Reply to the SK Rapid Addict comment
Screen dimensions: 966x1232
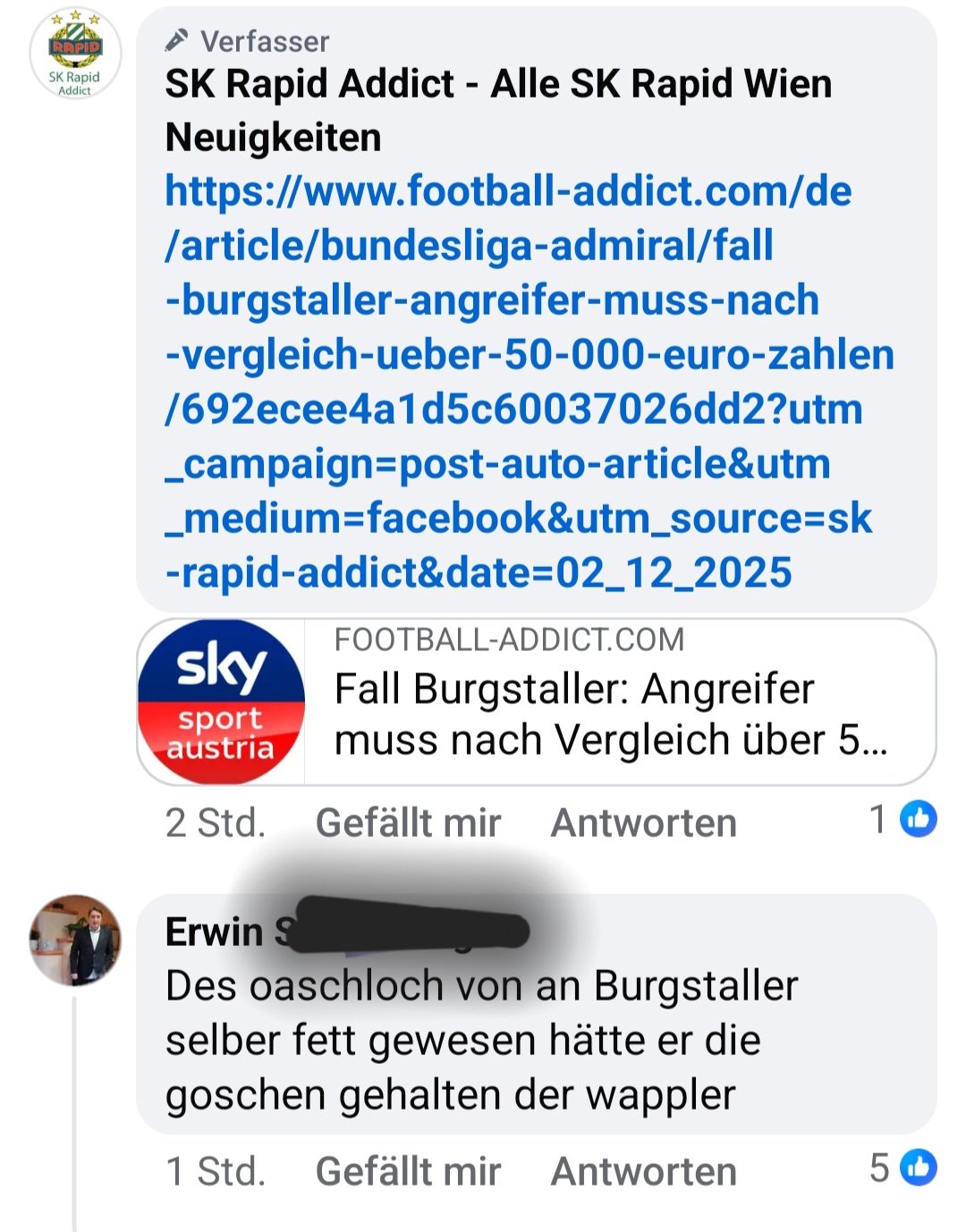pyautogui.click(x=643, y=823)
